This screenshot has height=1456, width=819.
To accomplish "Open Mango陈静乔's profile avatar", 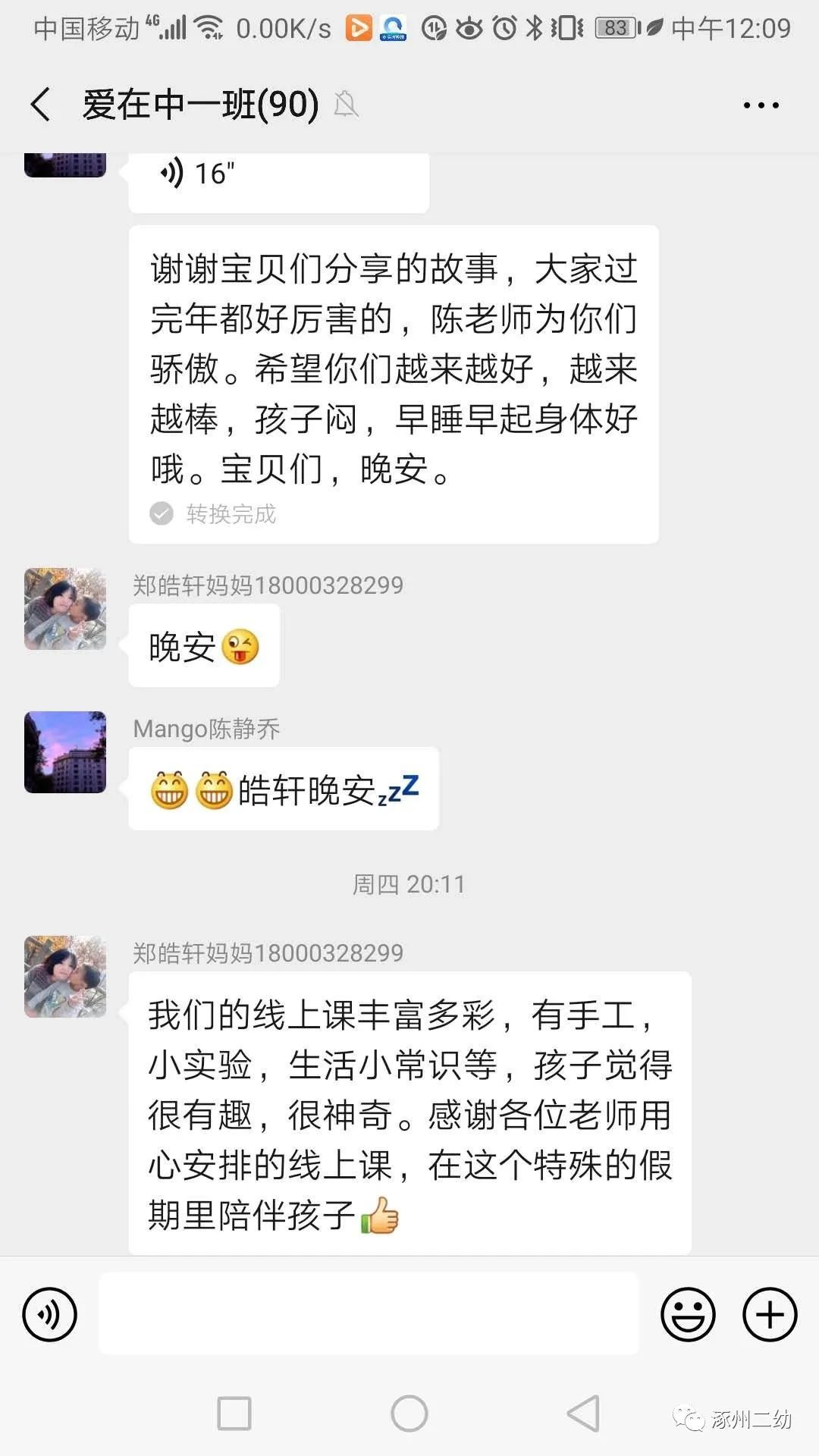I will [65, 752].
